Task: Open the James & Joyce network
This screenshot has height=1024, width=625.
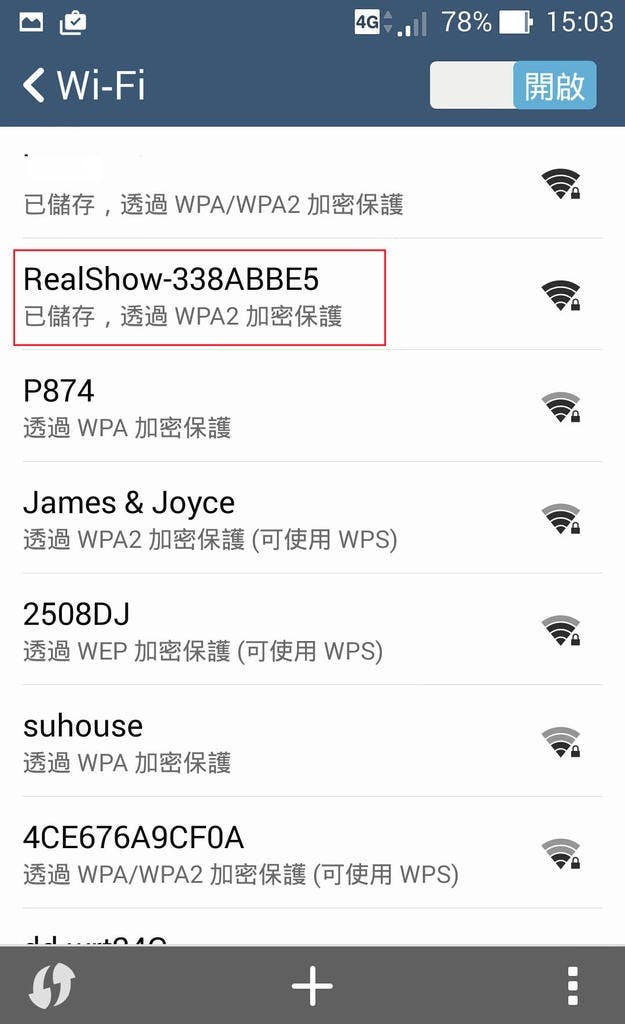Action: tap(312, 518)
